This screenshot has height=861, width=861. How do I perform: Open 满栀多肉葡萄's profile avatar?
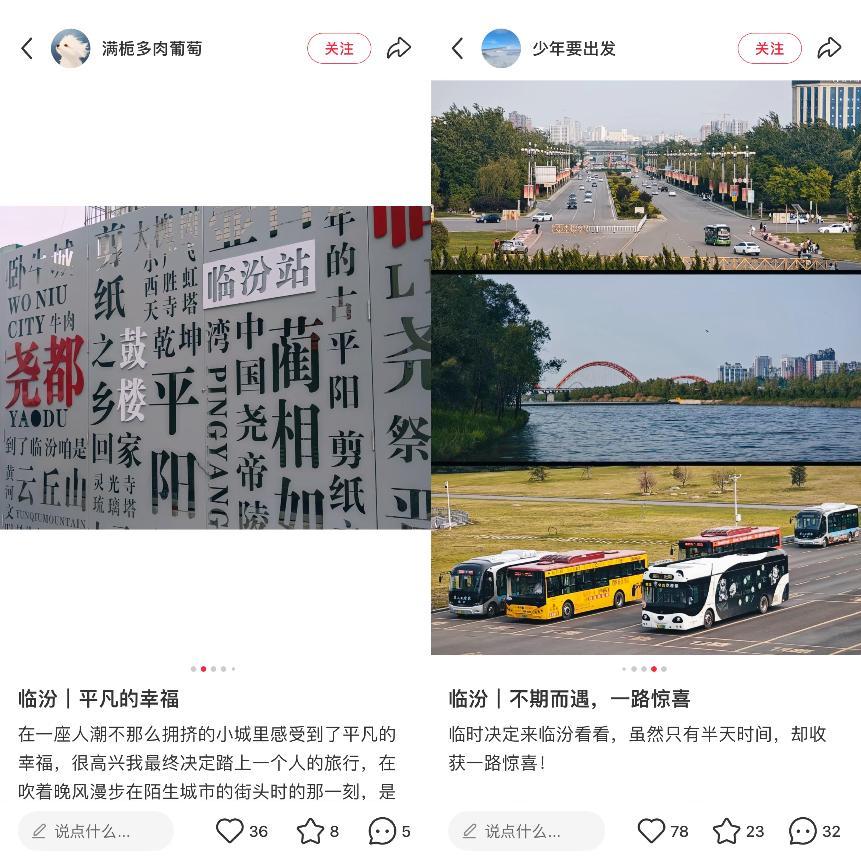pos(71,48)
